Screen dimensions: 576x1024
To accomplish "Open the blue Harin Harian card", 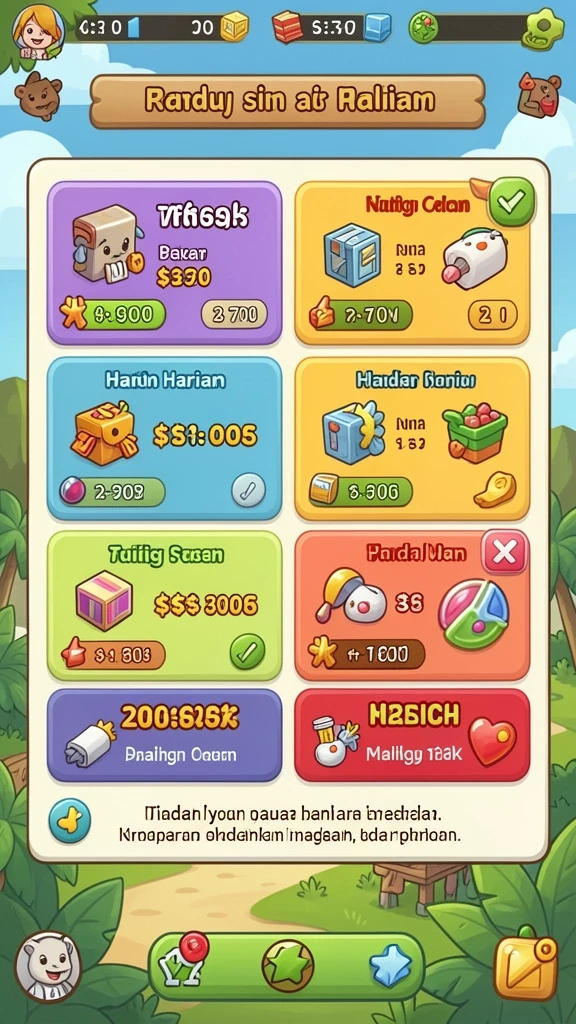I will 165,438.
